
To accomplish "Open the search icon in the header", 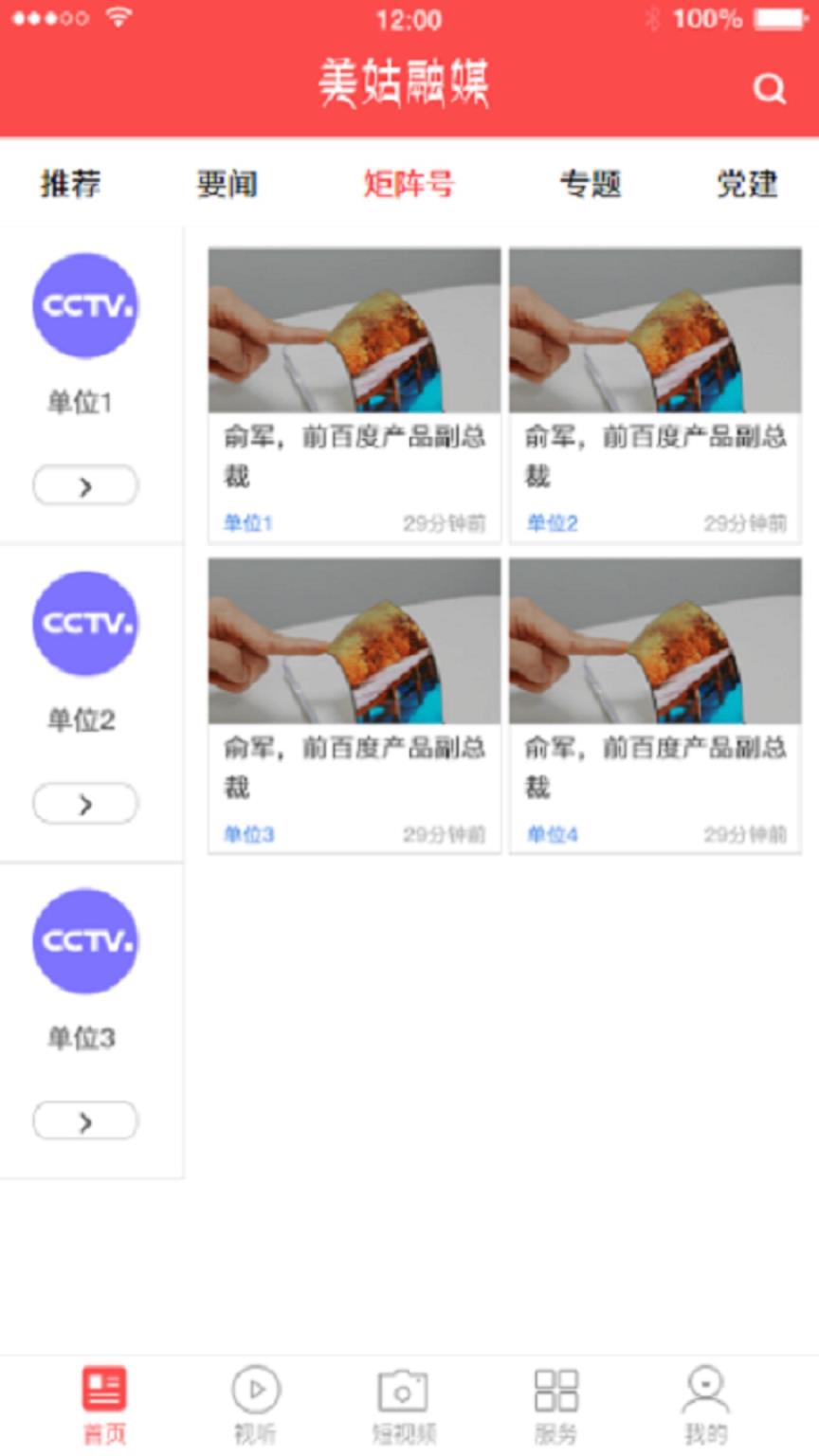I will pyautogui.click(x=770, y=90).
